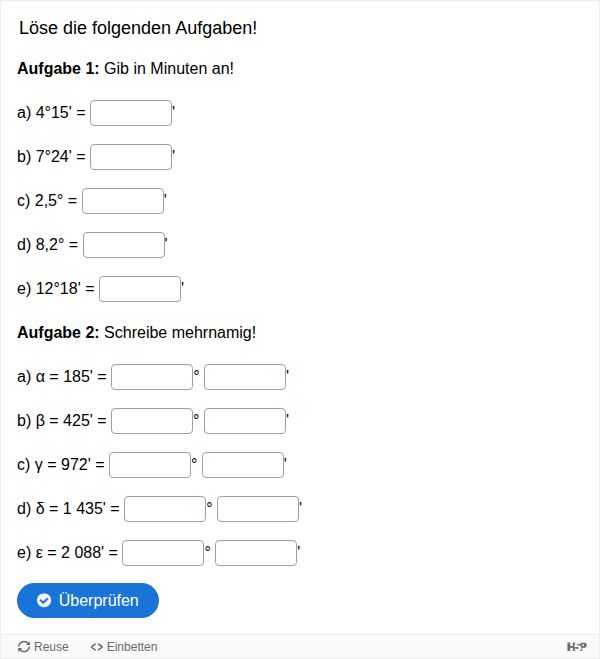Focus the degrees field for γ = 972'
Image resolution: width=600 pixels, height=659 pixels.
(x=150, y=465)
